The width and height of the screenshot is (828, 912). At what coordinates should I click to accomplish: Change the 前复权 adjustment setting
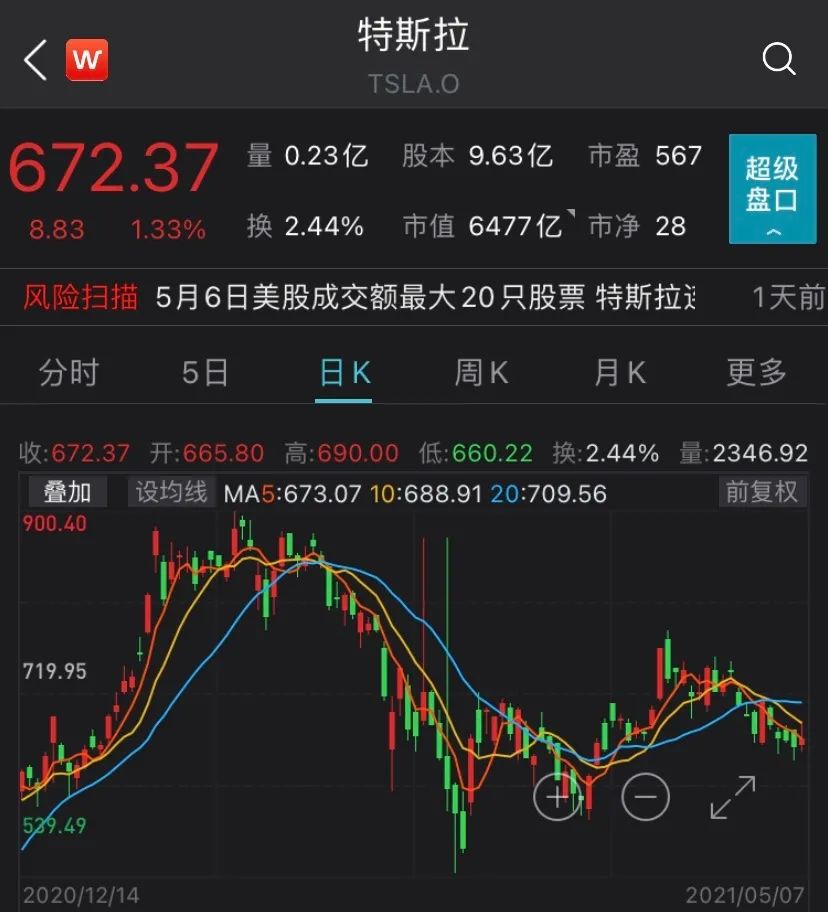pos(762,492)
